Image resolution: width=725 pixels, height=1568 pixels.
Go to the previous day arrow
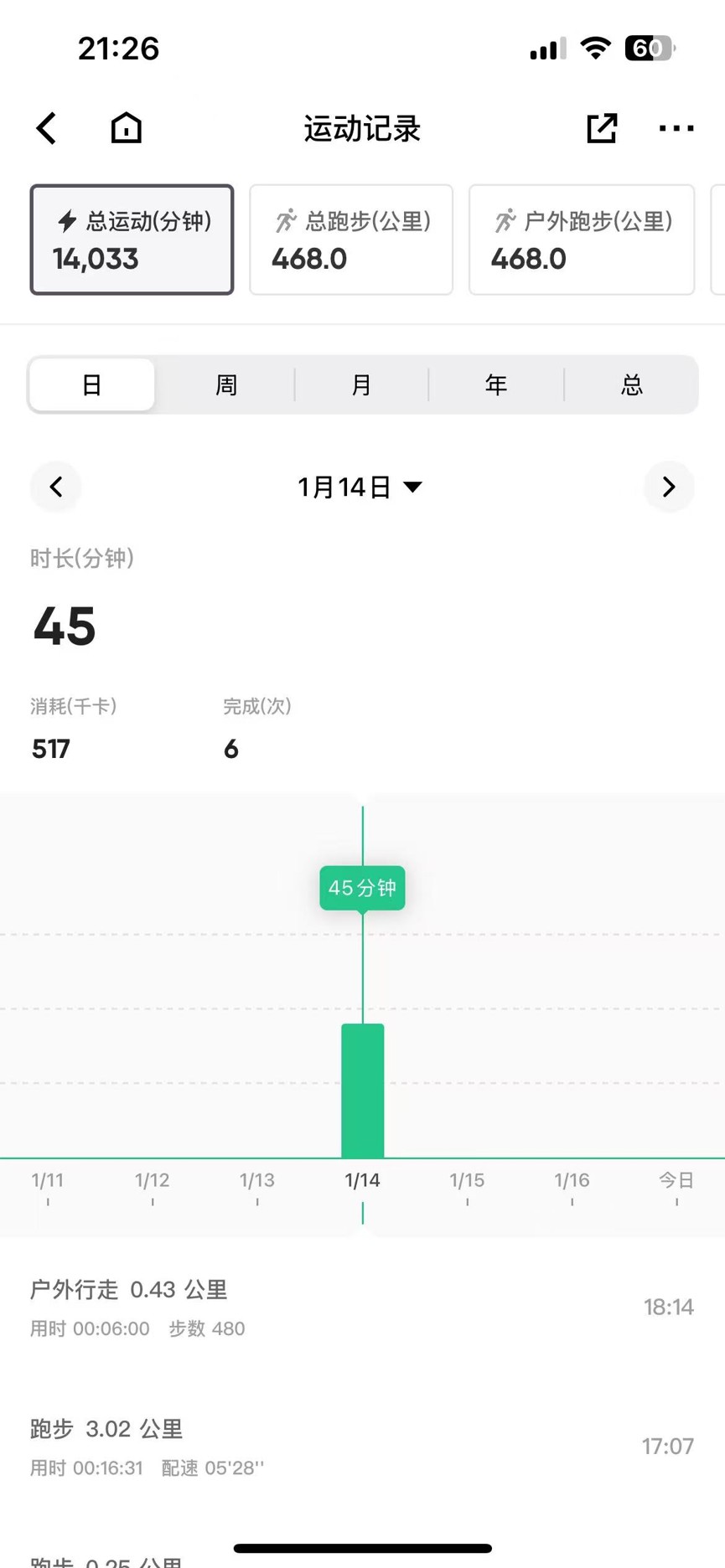coord(56,487)
